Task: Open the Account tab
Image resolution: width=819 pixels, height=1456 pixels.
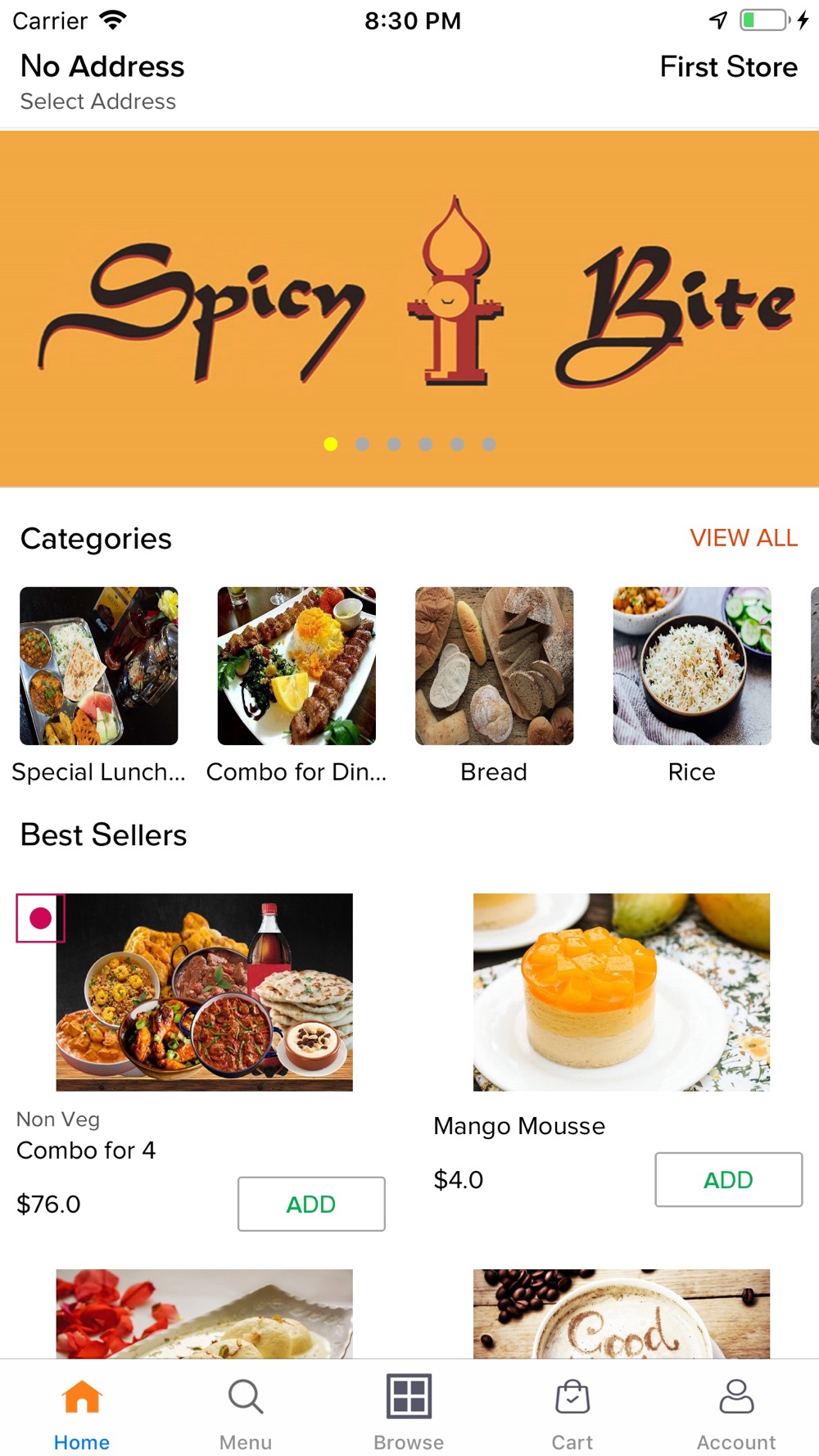Action: tap(736, 1412)
